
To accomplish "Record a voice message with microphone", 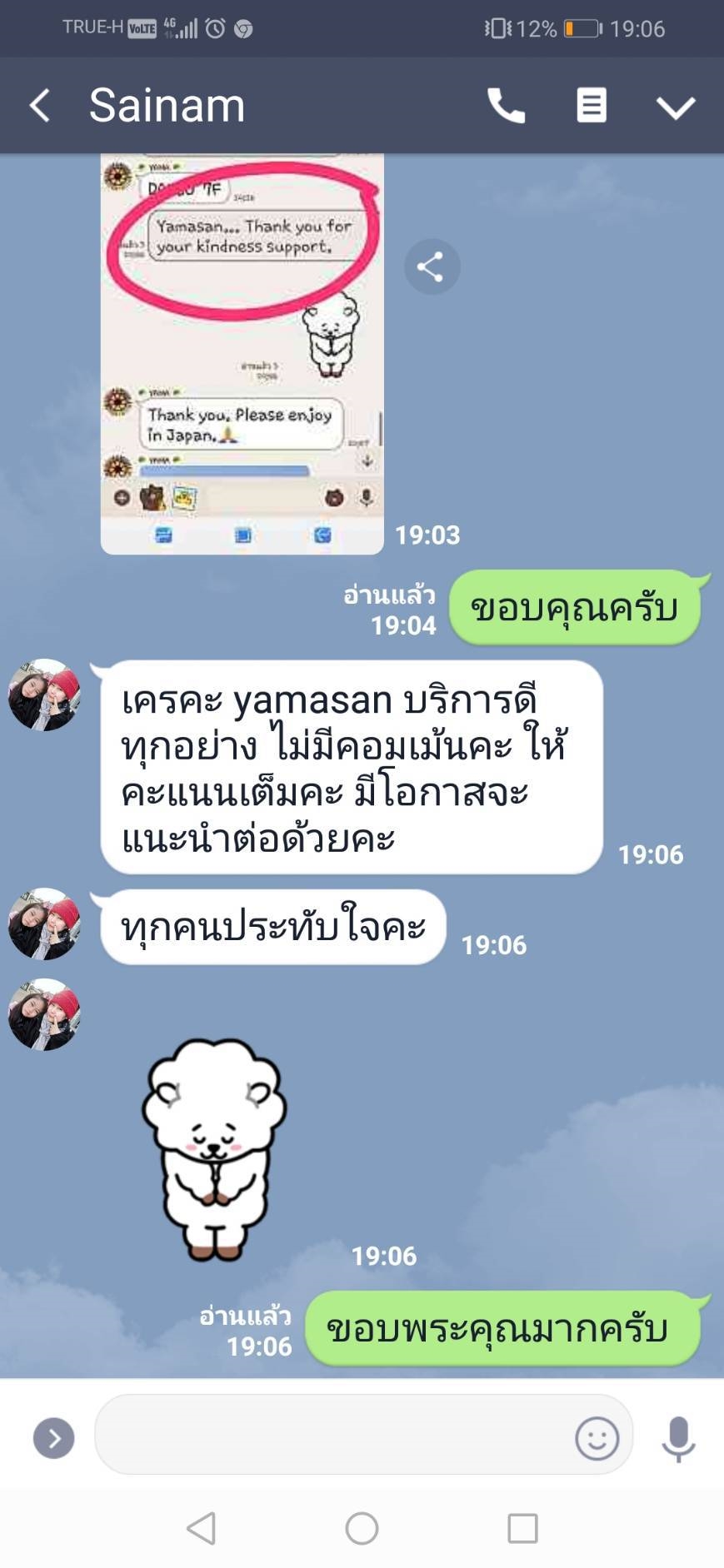I will click(x=678, y=1437).
